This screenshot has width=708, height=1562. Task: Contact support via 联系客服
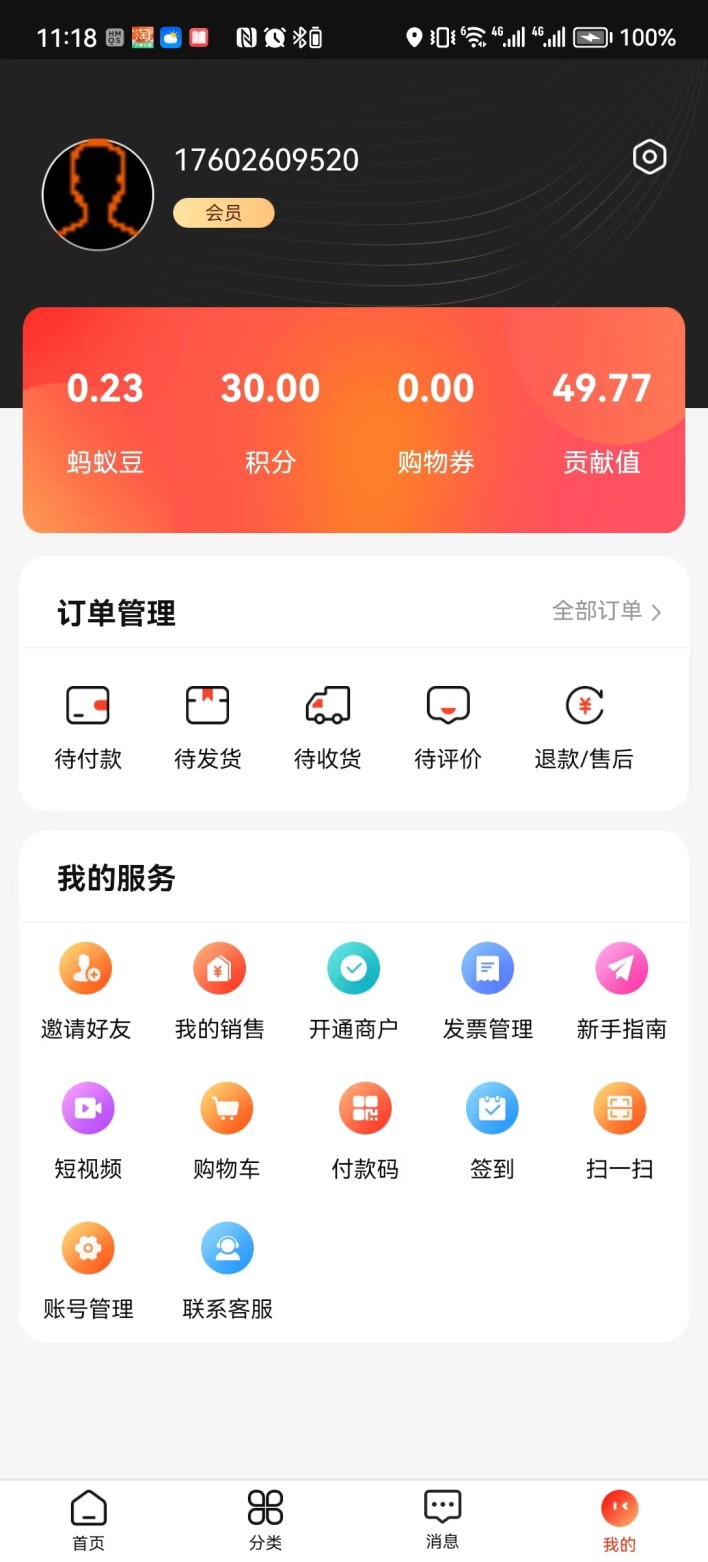pyautogui.click(x=227, y=1268)
